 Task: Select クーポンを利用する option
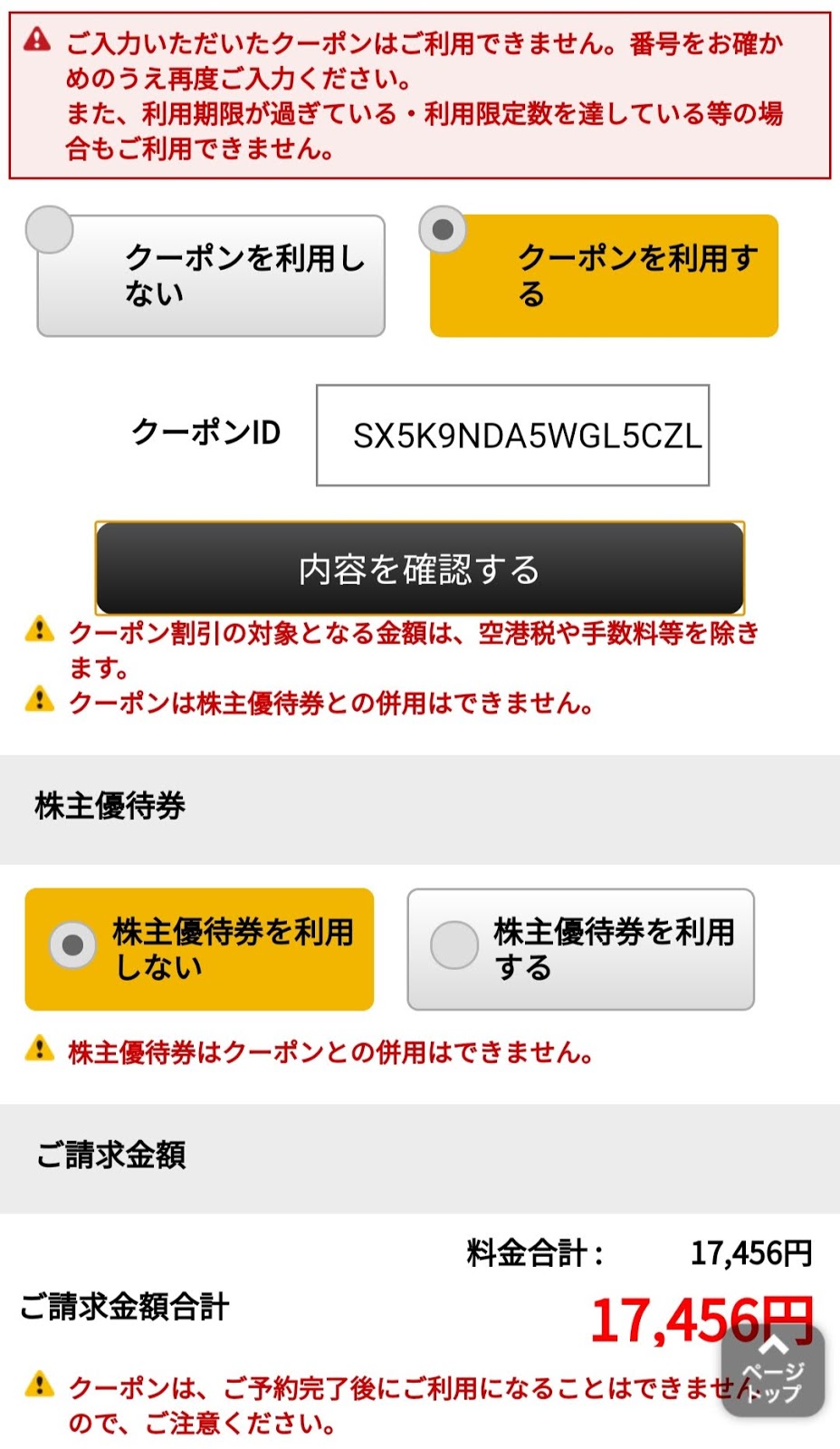(x=604, y=274)
